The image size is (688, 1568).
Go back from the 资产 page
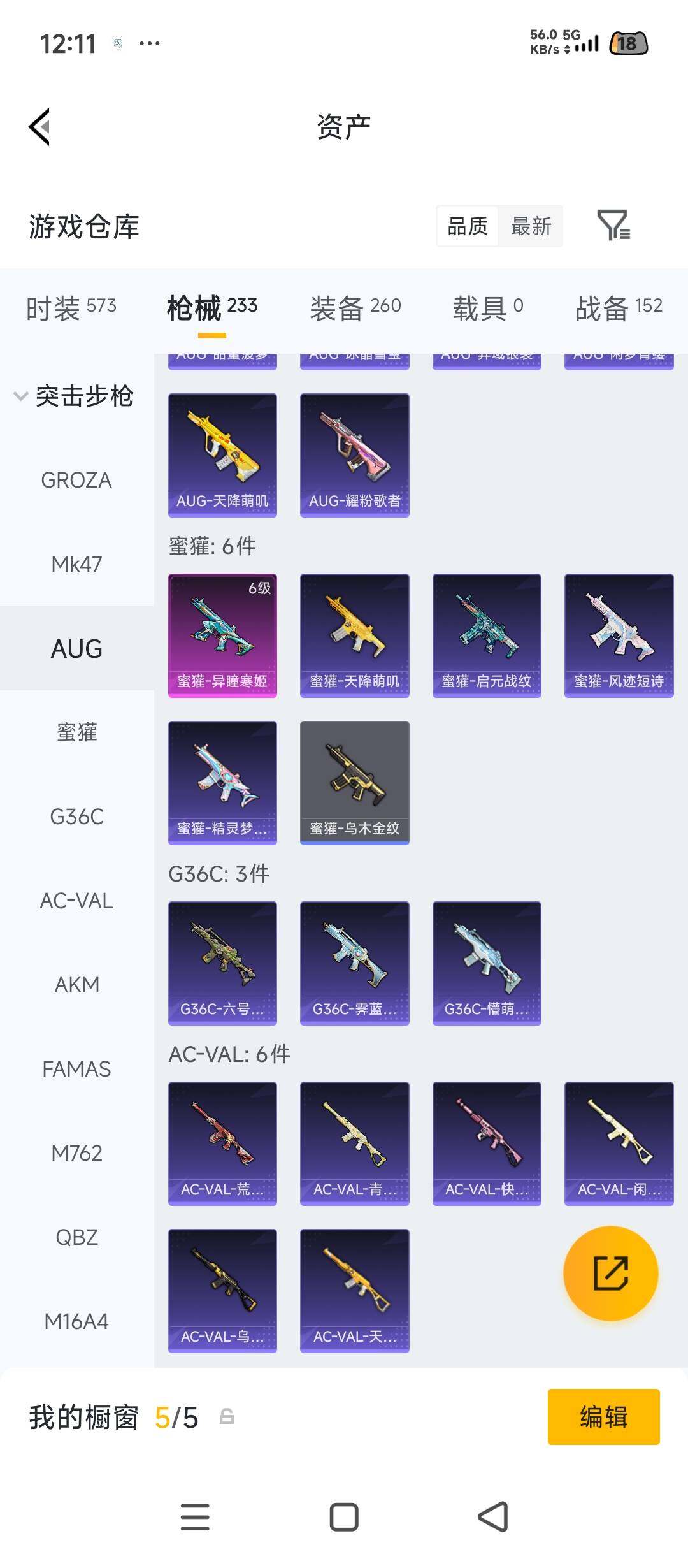(39, 127)
